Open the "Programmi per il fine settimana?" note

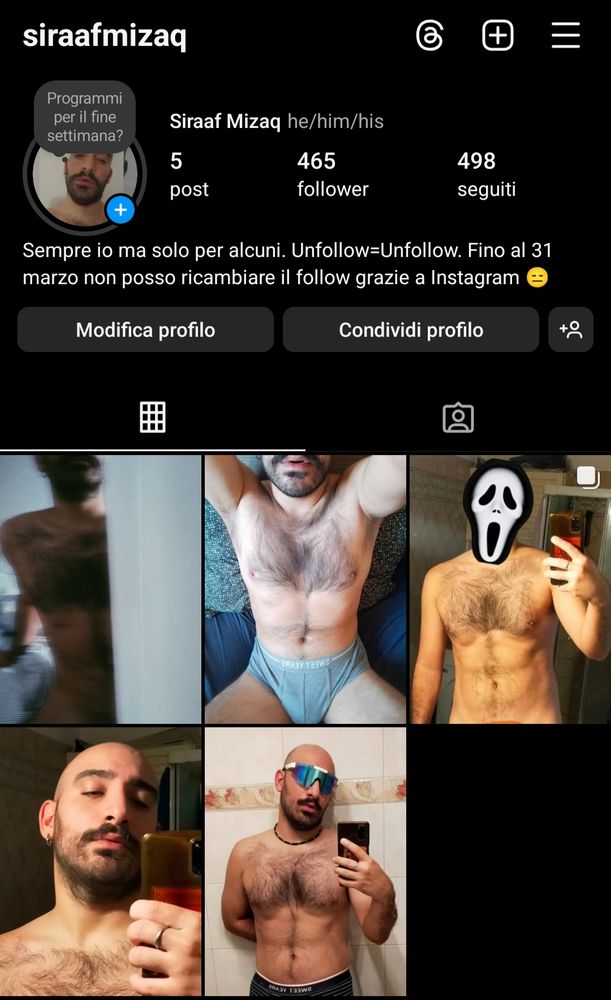tap(85, 117)
